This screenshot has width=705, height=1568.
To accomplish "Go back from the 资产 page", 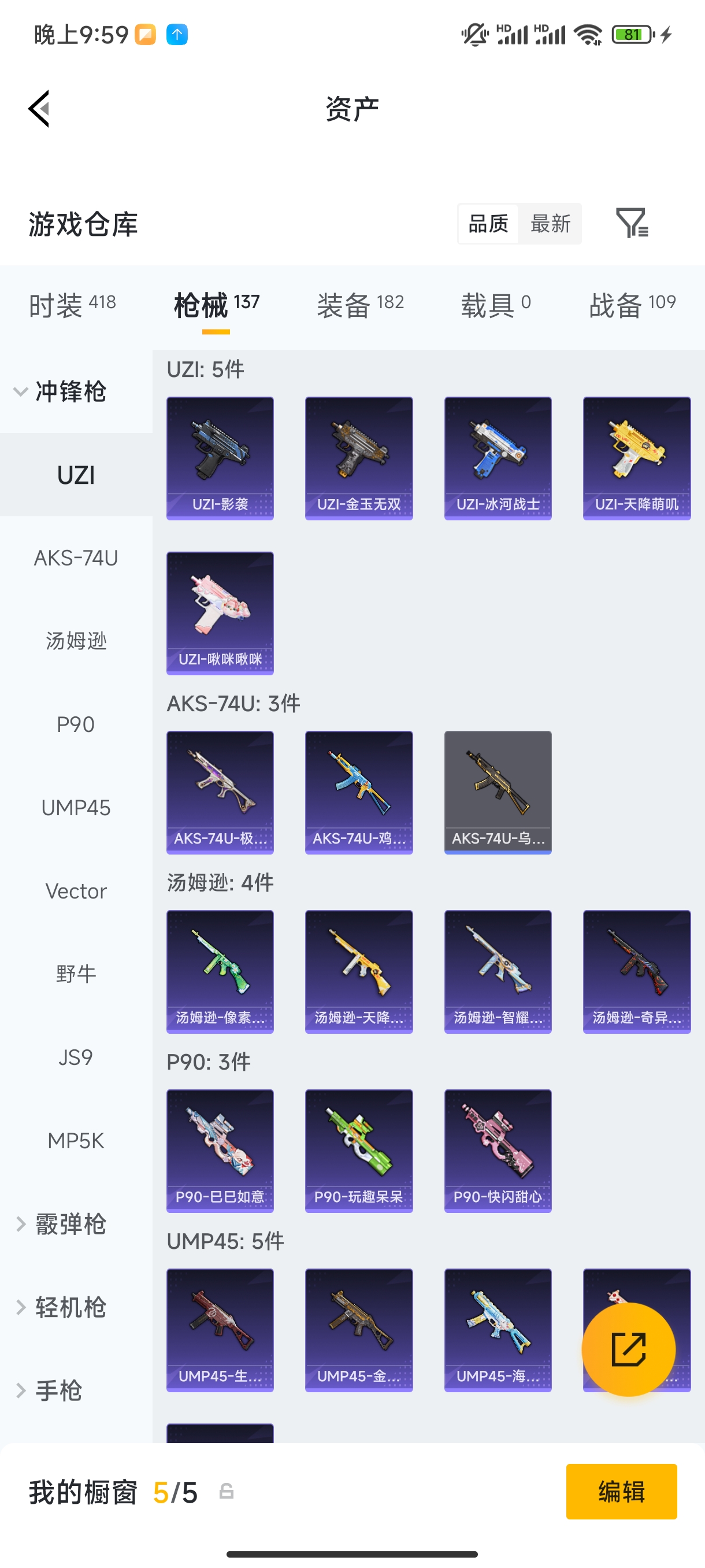I will pyautogui.click(x=39, y=109).
